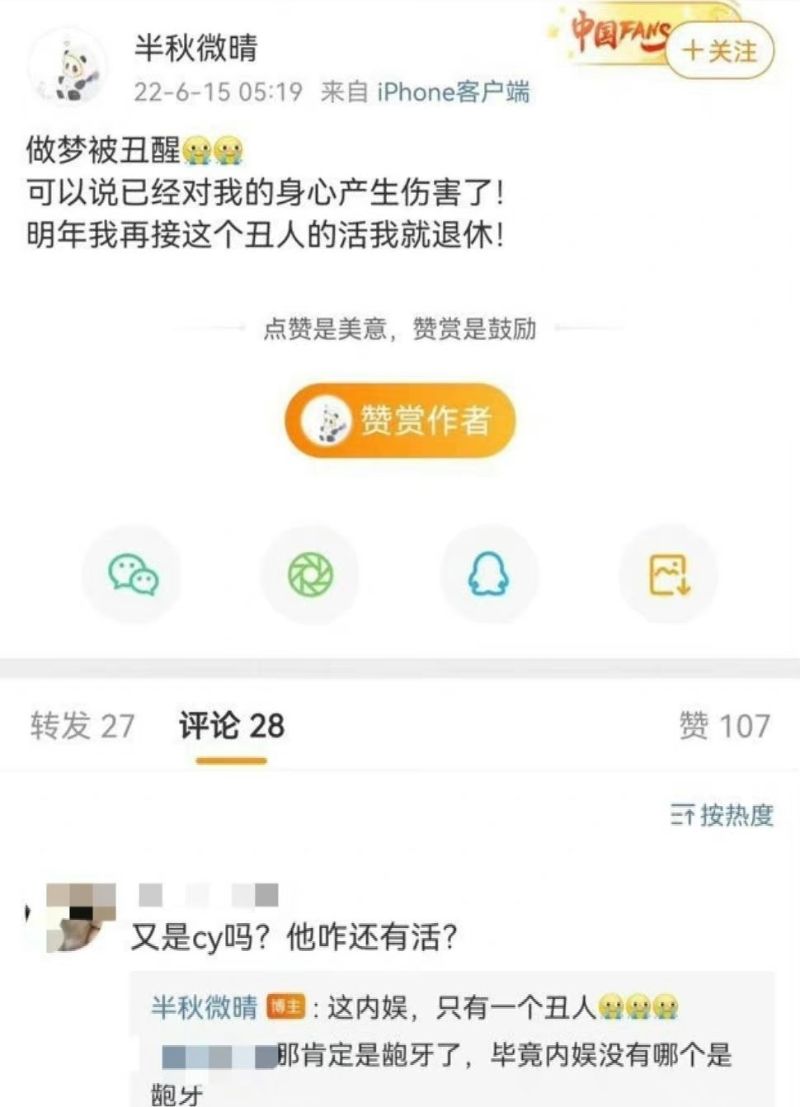This screenshot has width=800, height=1107.
Task: Save the post as an image
Action: click(x=668, y=574)
